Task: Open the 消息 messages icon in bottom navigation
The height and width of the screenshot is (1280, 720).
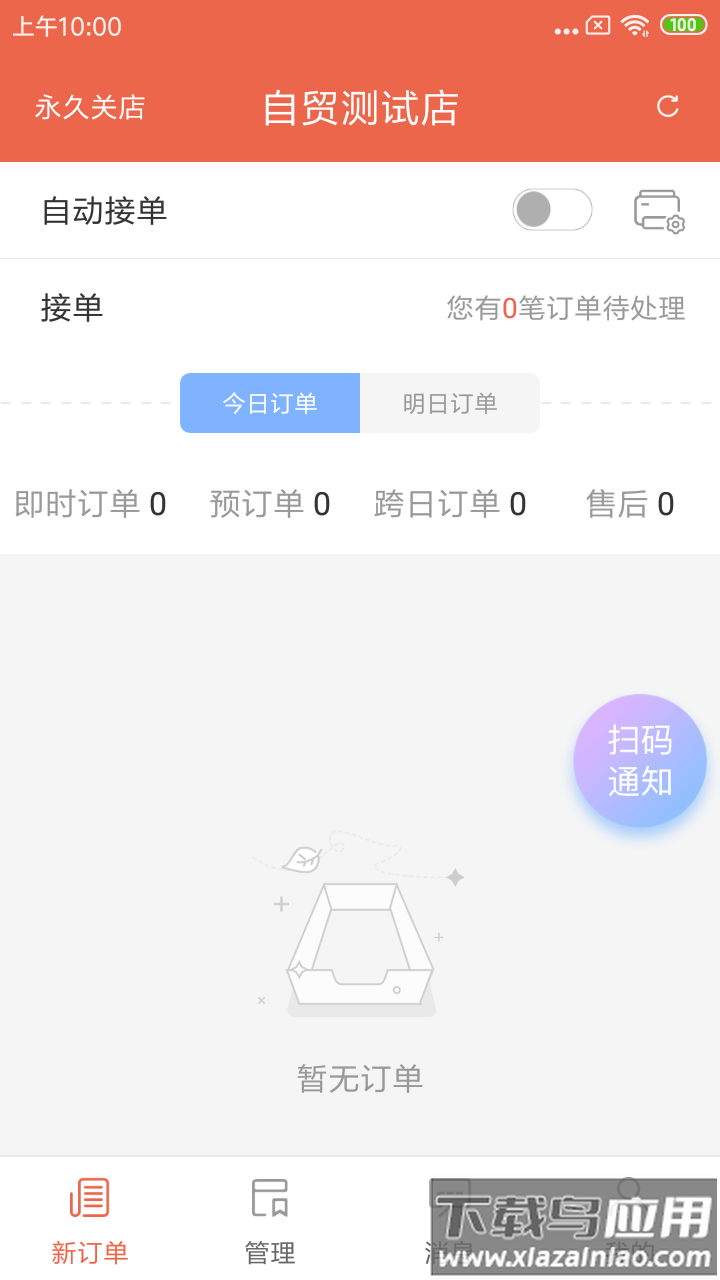Action: pyautogui.click(x=450, y=1215)
